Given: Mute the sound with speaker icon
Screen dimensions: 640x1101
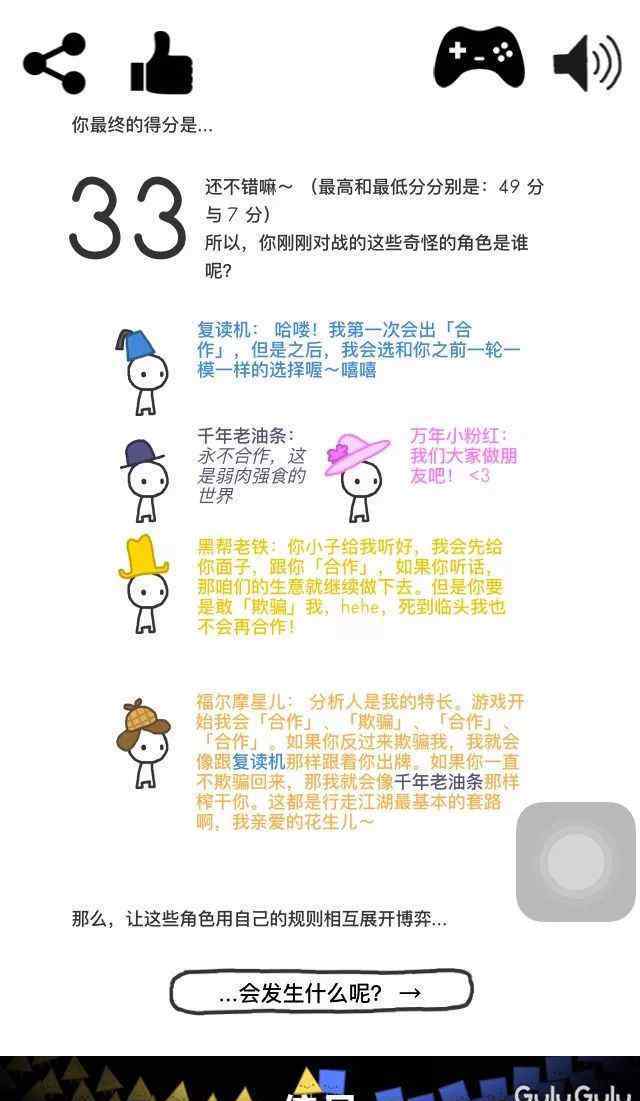Looking at the screenshot, I should [587, 63].
